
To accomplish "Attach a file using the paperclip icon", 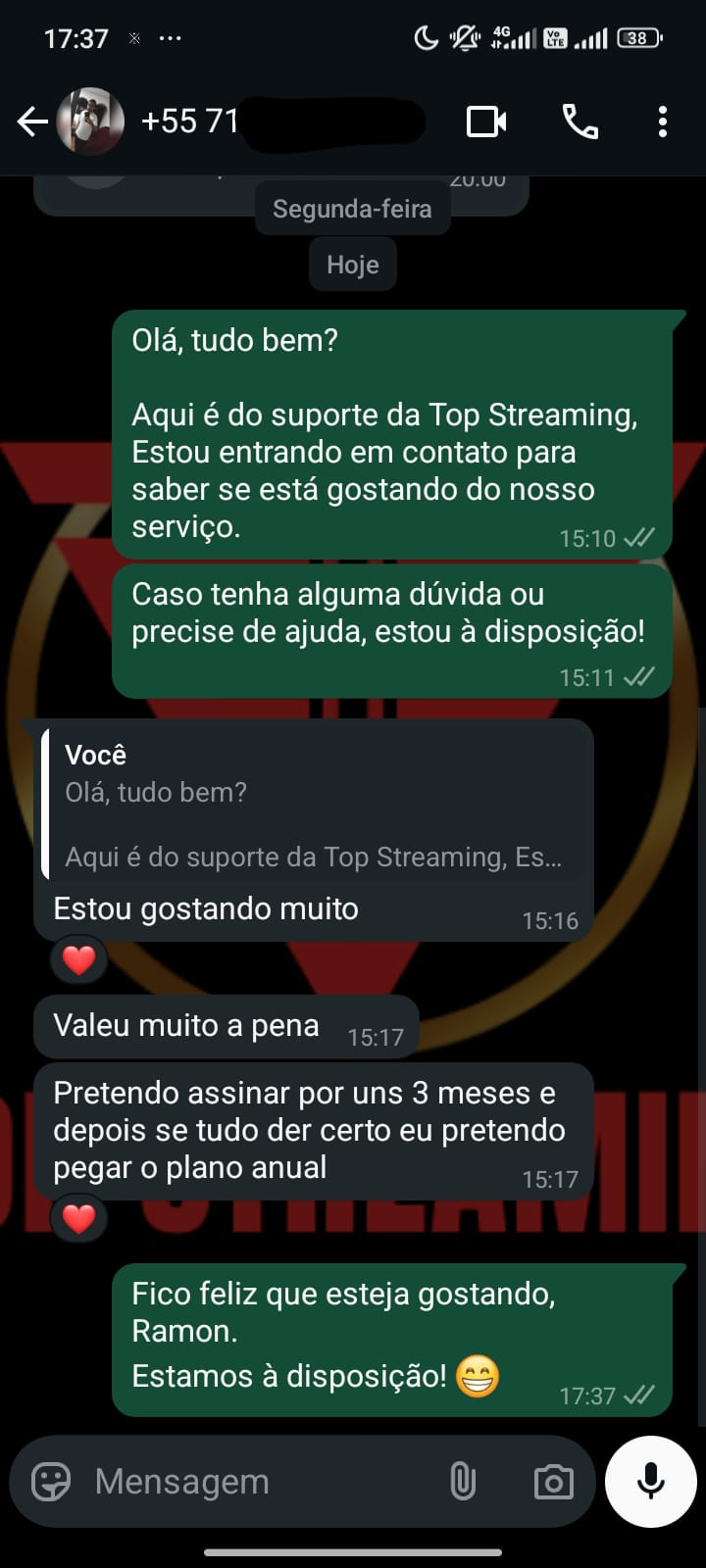I will [461, 1482].
